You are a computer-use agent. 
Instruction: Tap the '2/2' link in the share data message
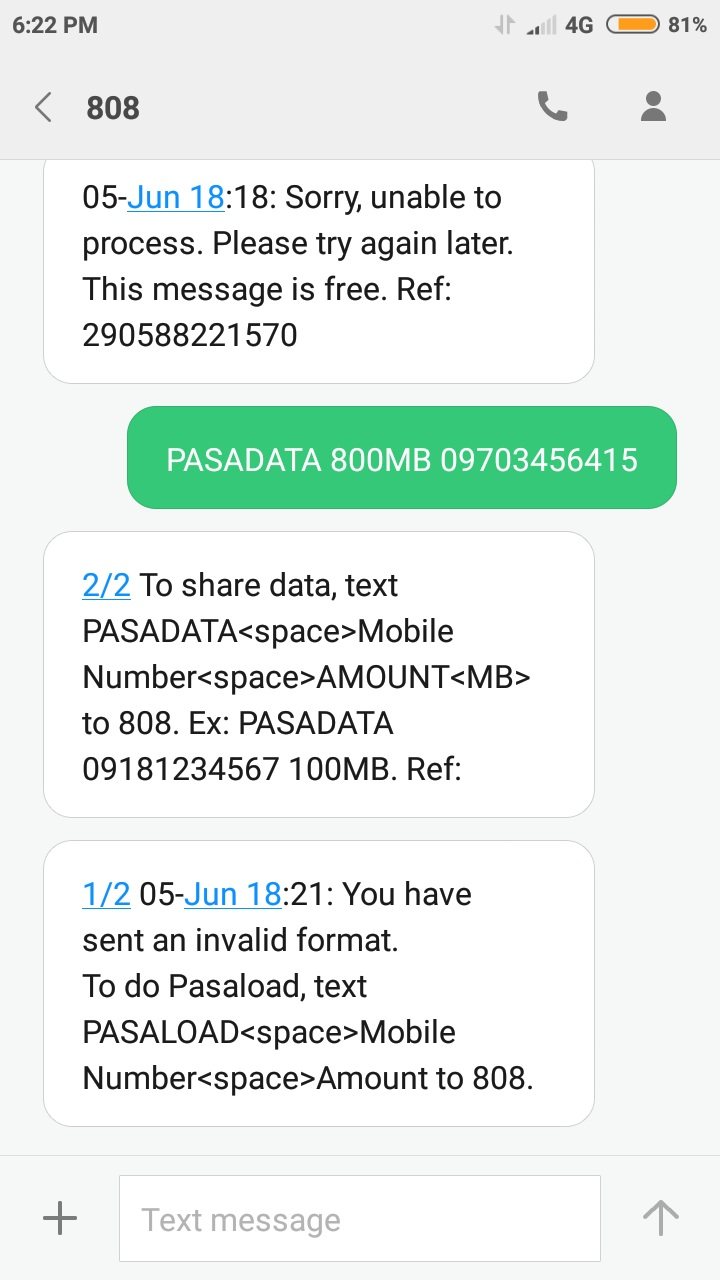(106, 585)
